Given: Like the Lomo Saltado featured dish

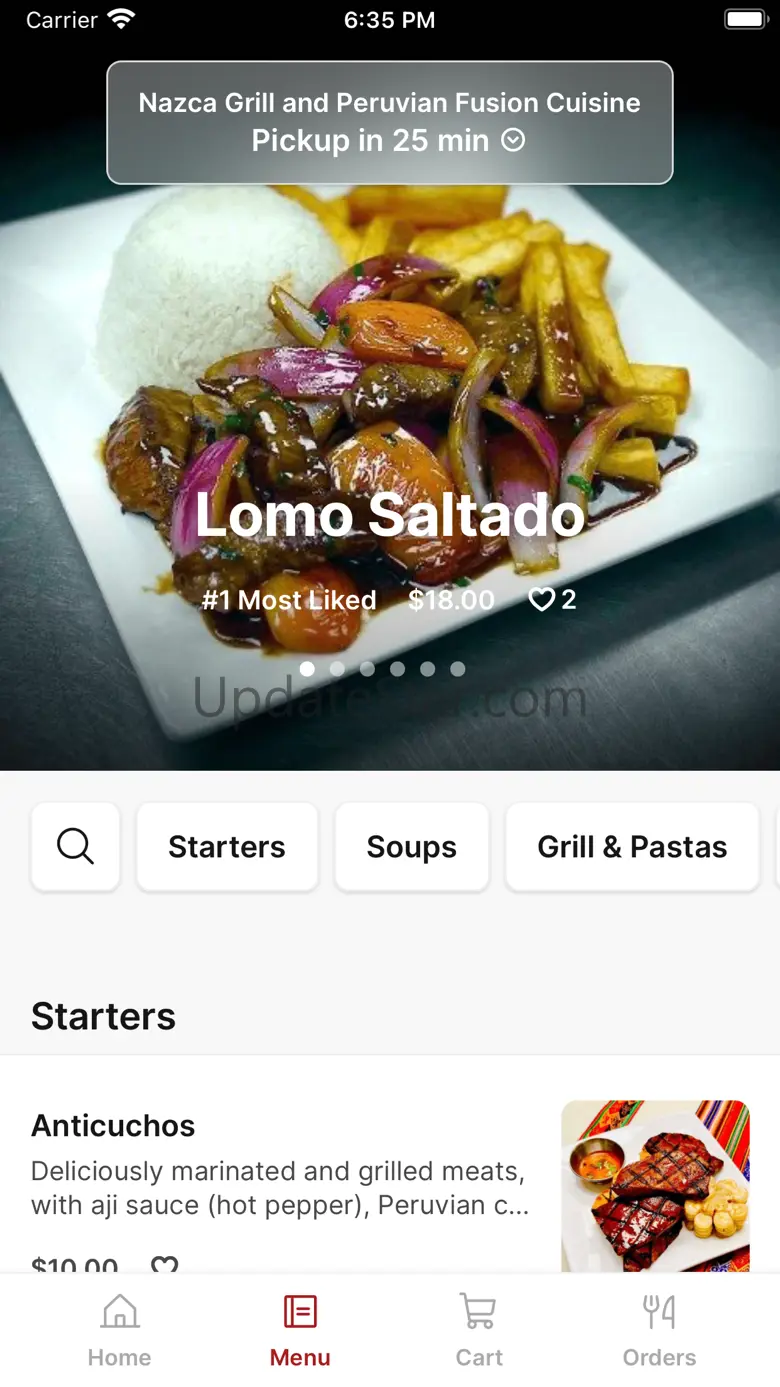Looking at the screenshot, I should (x=542, y=599).
